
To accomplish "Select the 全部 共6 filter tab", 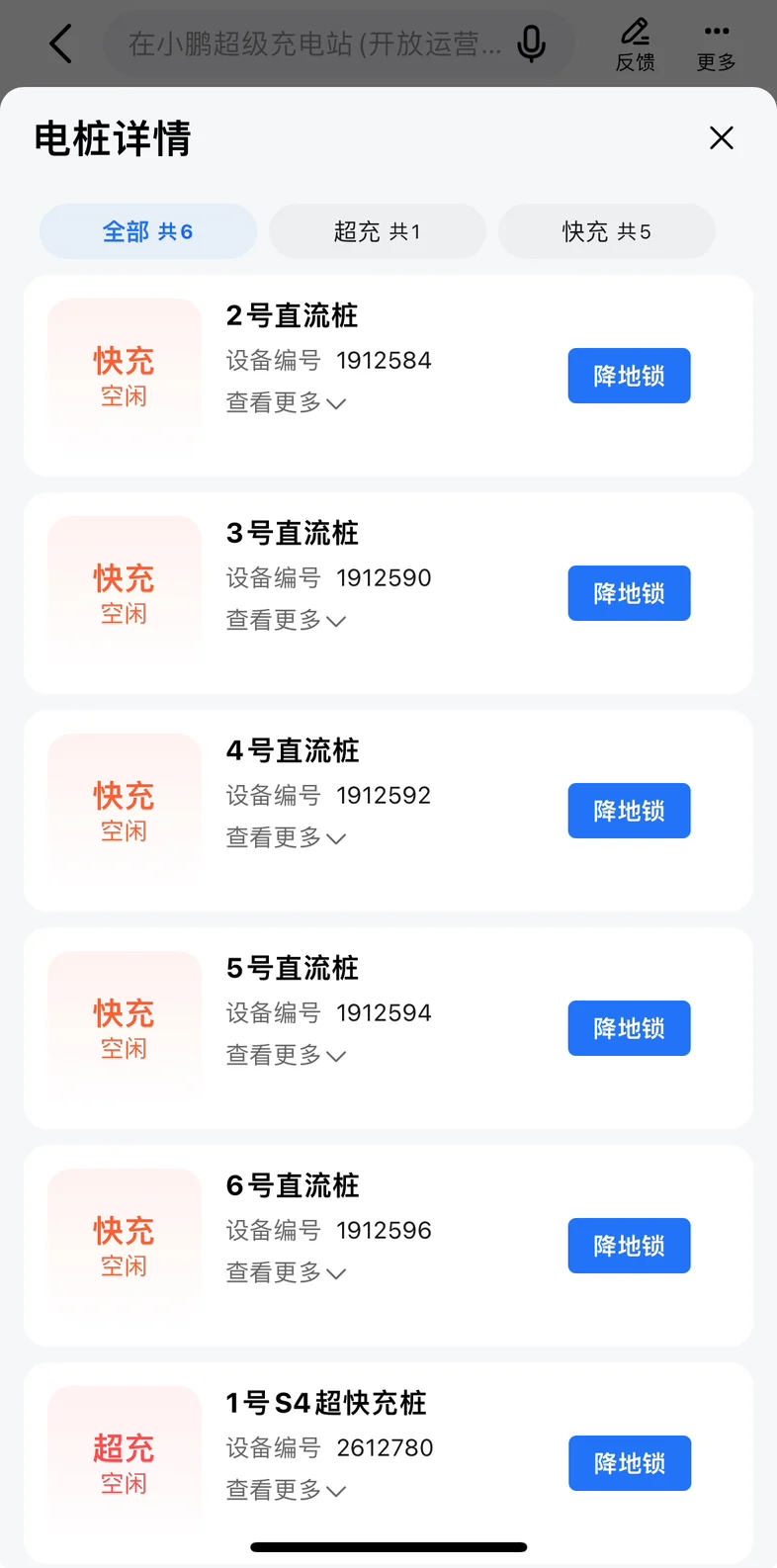I will [148, 231].
